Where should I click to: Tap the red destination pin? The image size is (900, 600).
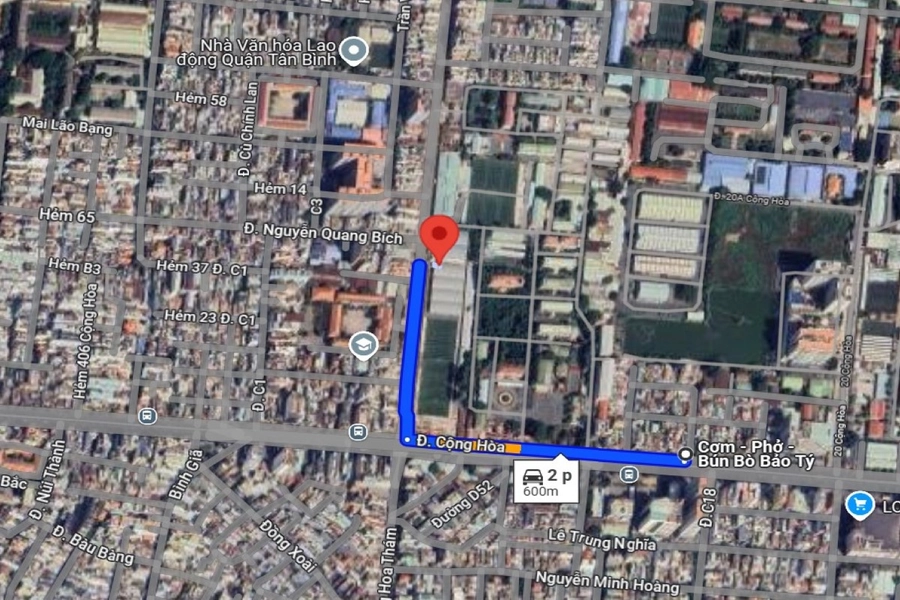pos(438,237)
